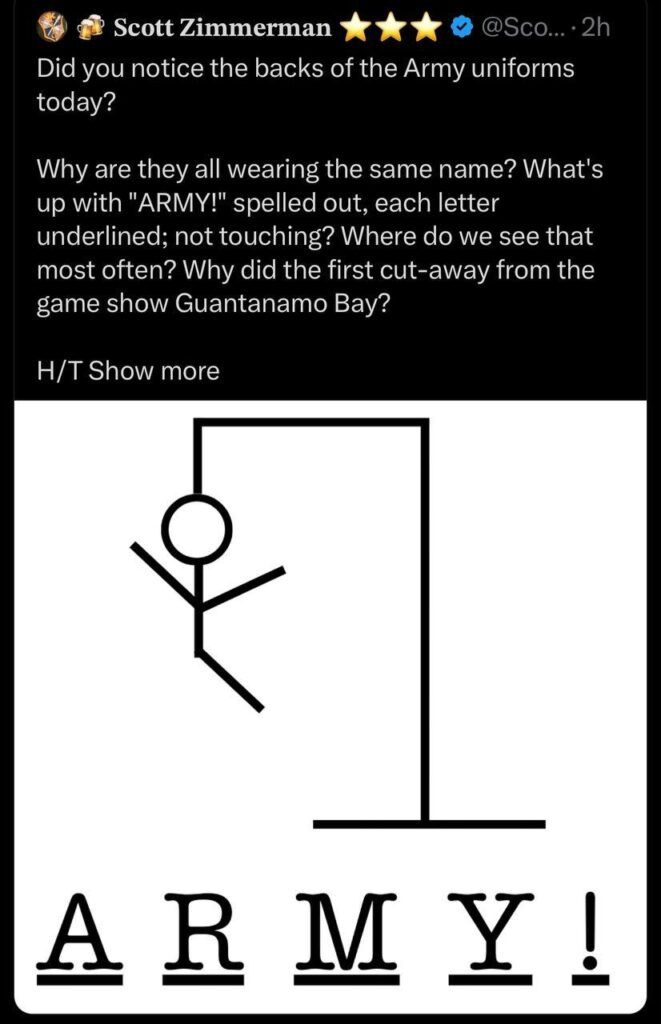
Task: Open Scott Zimmerman's profile from his name
Action: pos(222,28)
